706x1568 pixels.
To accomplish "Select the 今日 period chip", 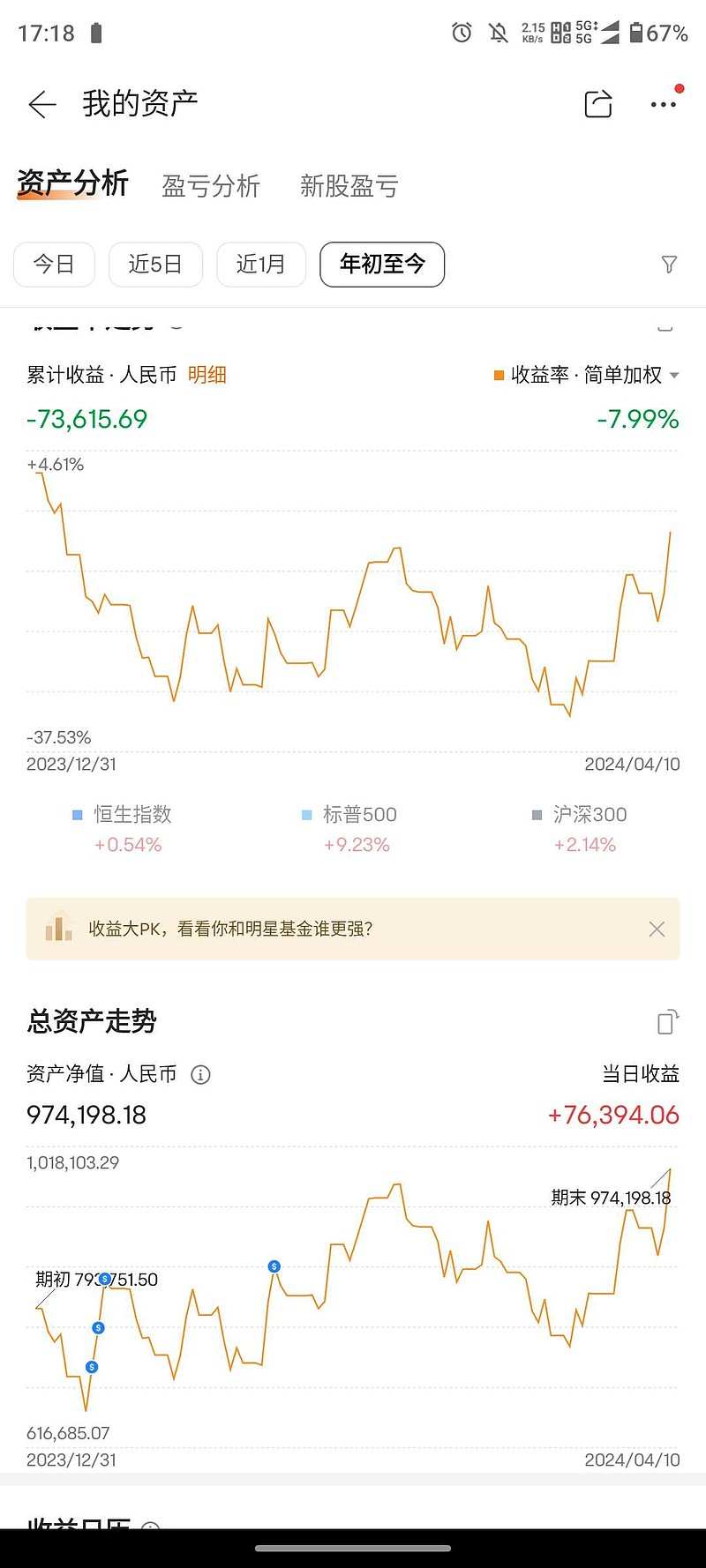I will [54, 264].
